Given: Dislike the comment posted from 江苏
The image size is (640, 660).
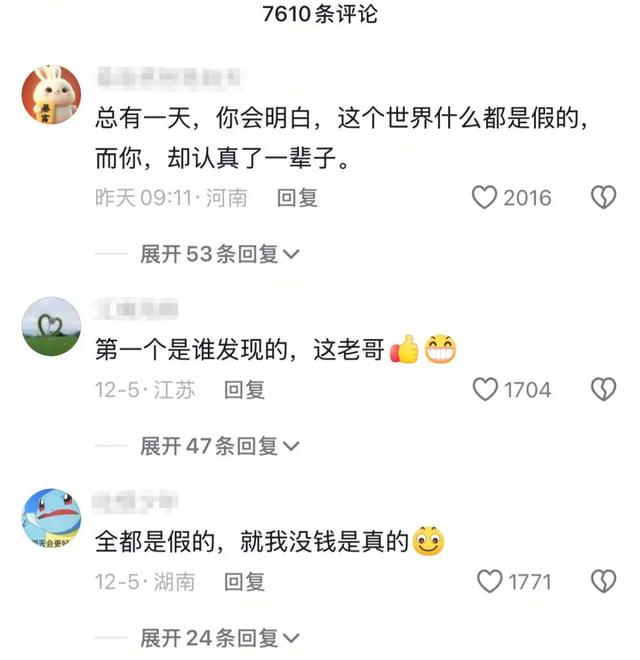Looking at the screenshot, I should pyautogui.click(x=603, y=389).
